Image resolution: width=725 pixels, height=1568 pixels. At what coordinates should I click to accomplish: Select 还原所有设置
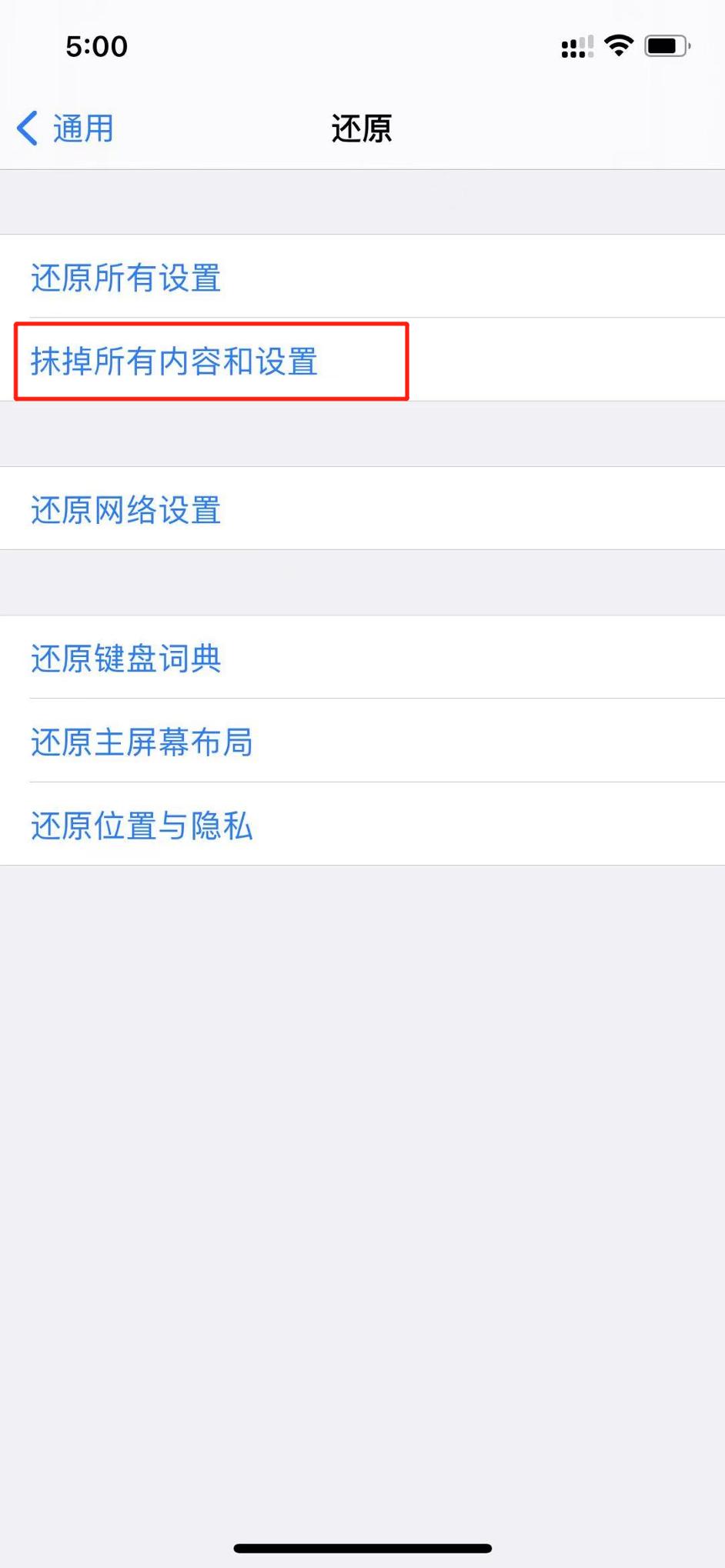point(126,278)
